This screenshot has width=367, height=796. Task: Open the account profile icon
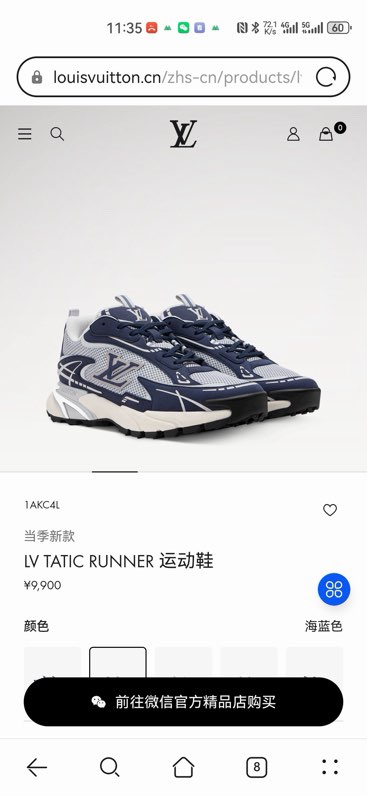pyautogui.click(x=293, y=134)
